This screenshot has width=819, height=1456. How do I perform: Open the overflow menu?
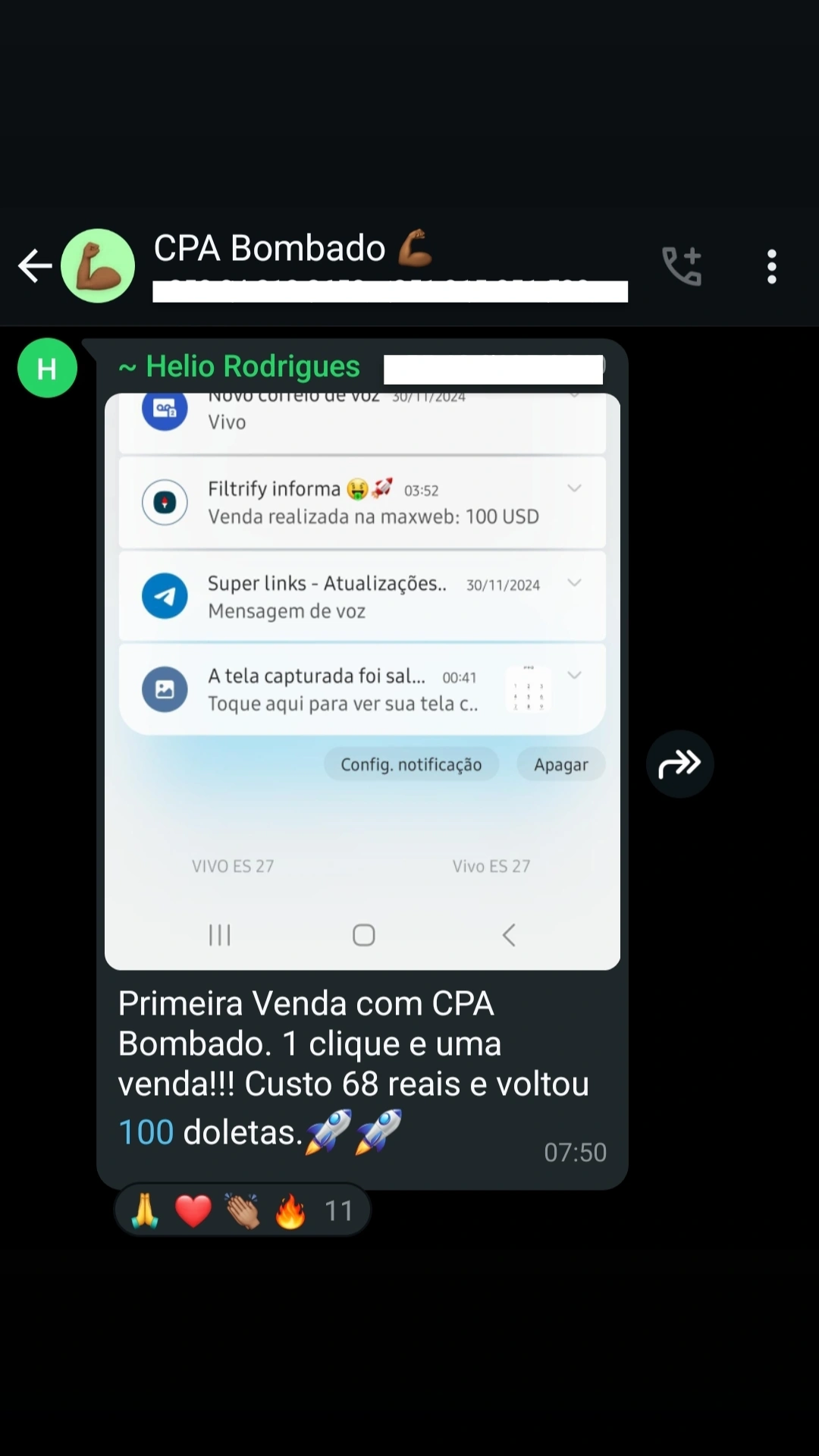click(x=771, y=266)
